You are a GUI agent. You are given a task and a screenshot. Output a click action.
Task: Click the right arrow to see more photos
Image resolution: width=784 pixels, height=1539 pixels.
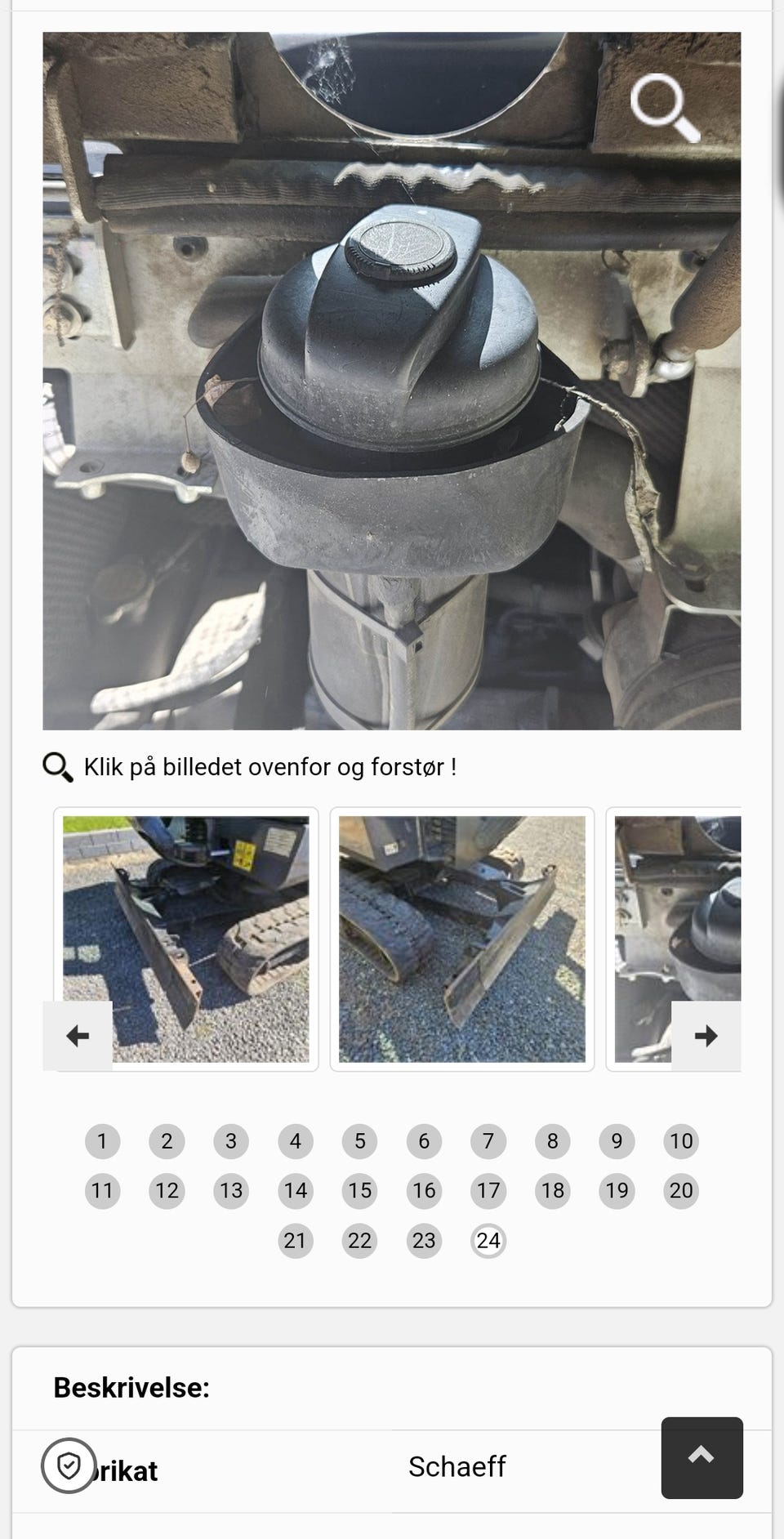[x=706, y=1035]
